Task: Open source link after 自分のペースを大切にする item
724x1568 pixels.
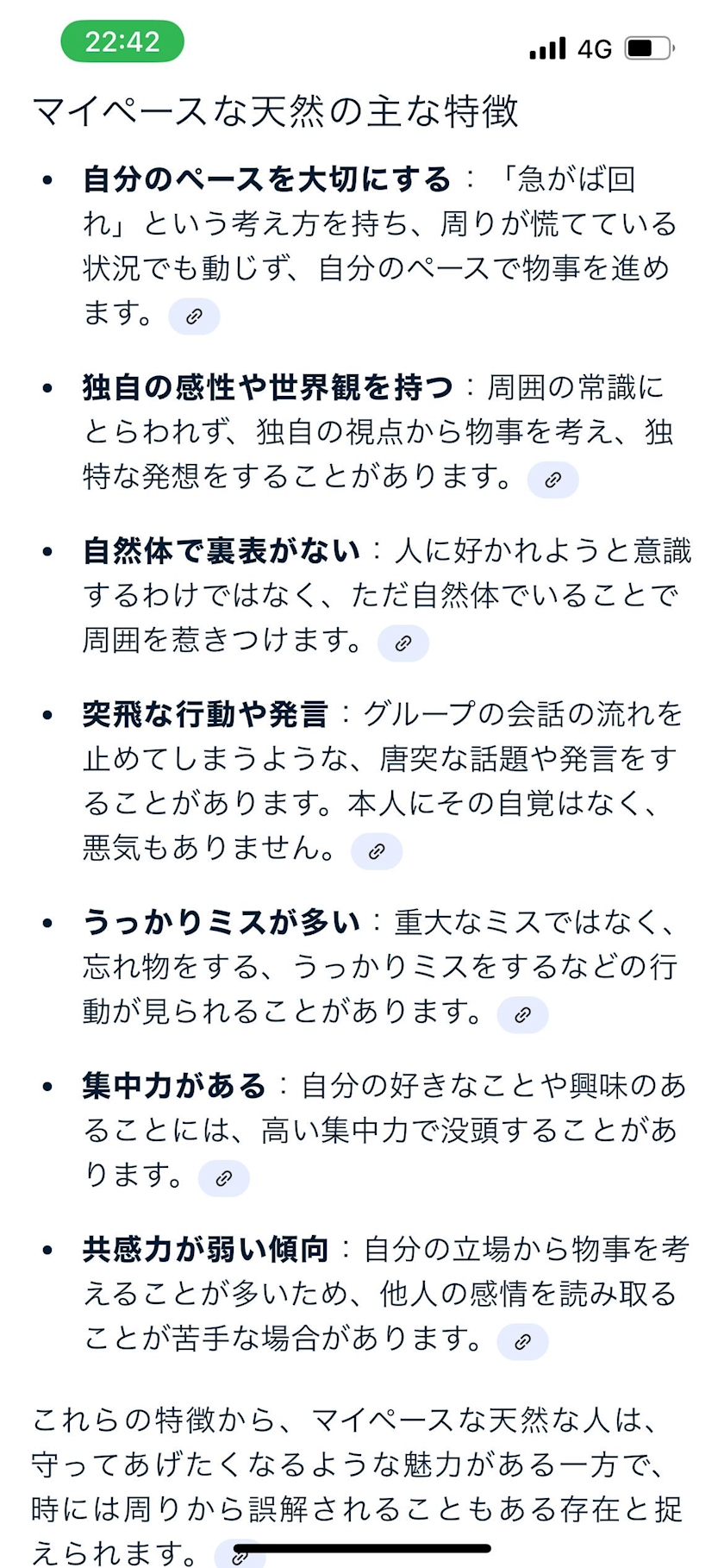Action: (x=194, y=317)
